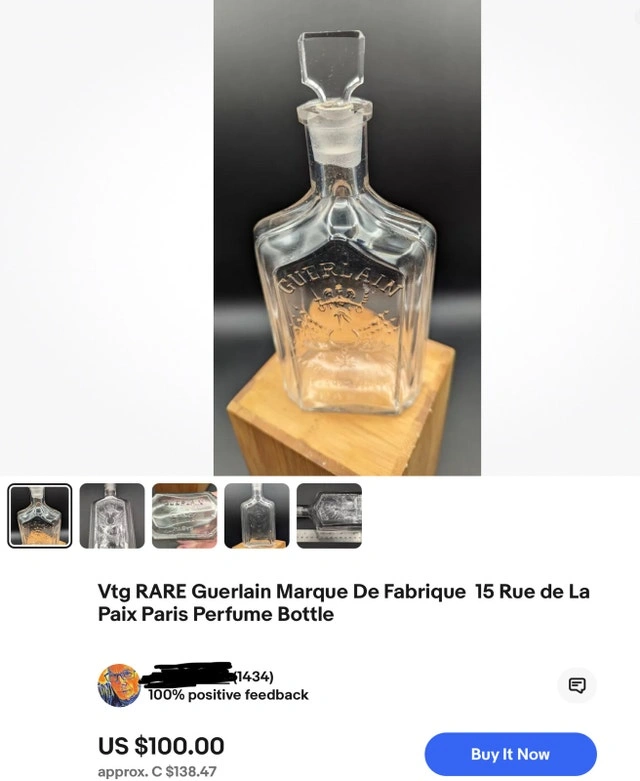View the second photo thumbnail
The height and width of the screenshot is (781, 640).
point(112,516)
